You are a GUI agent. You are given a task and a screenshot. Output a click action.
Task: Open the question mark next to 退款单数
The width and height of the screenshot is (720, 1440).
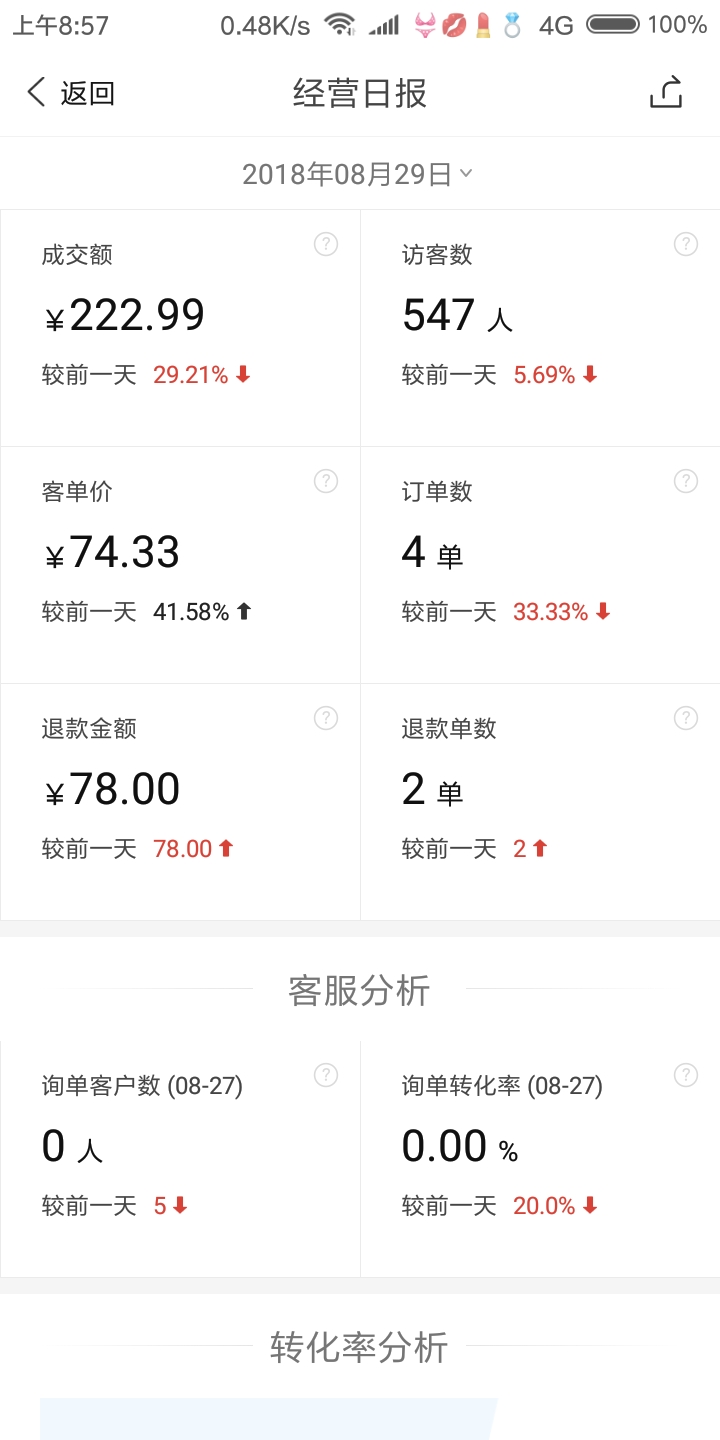tap(685, 718)
